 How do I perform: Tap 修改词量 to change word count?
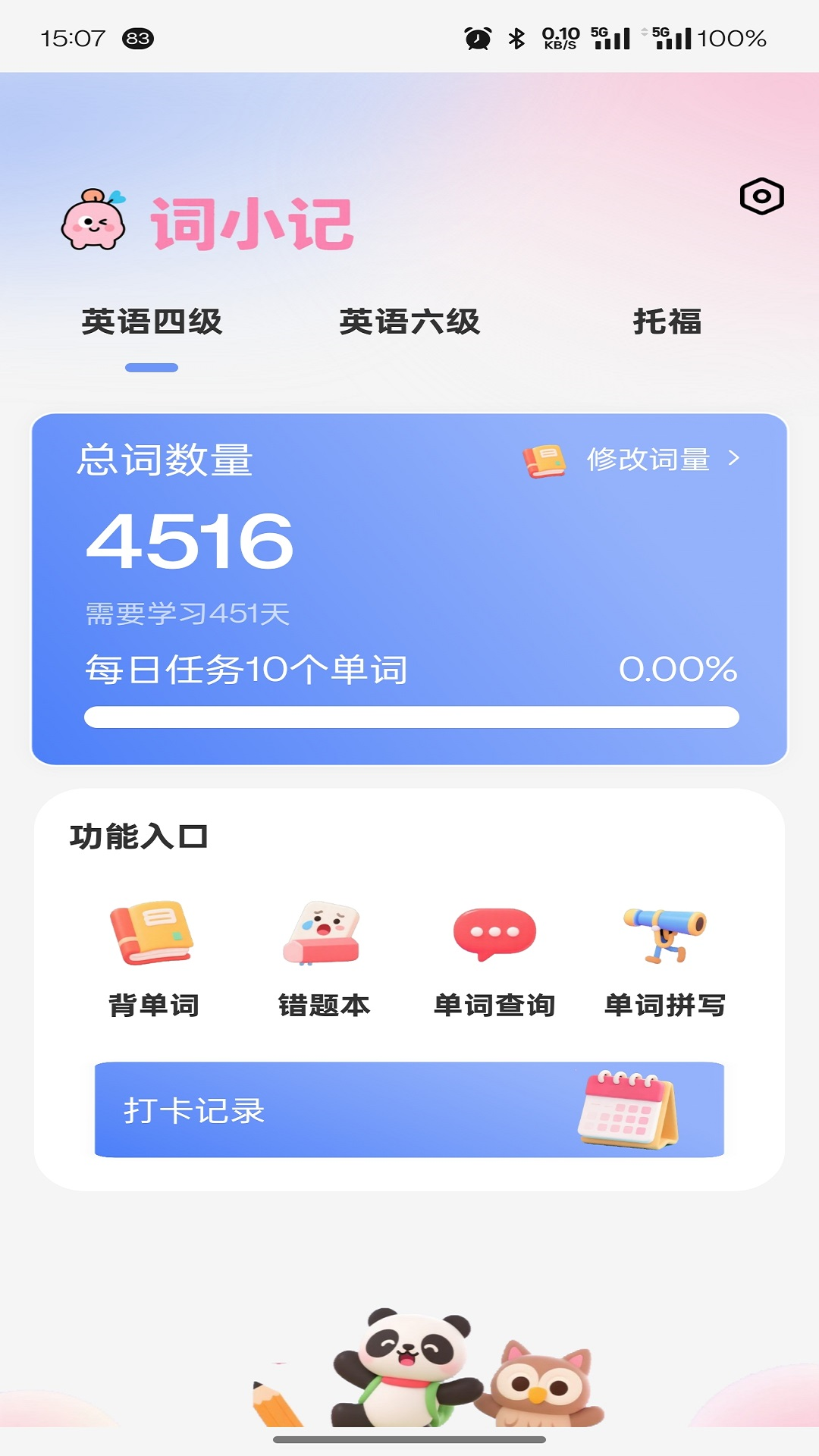click(648, 459)
